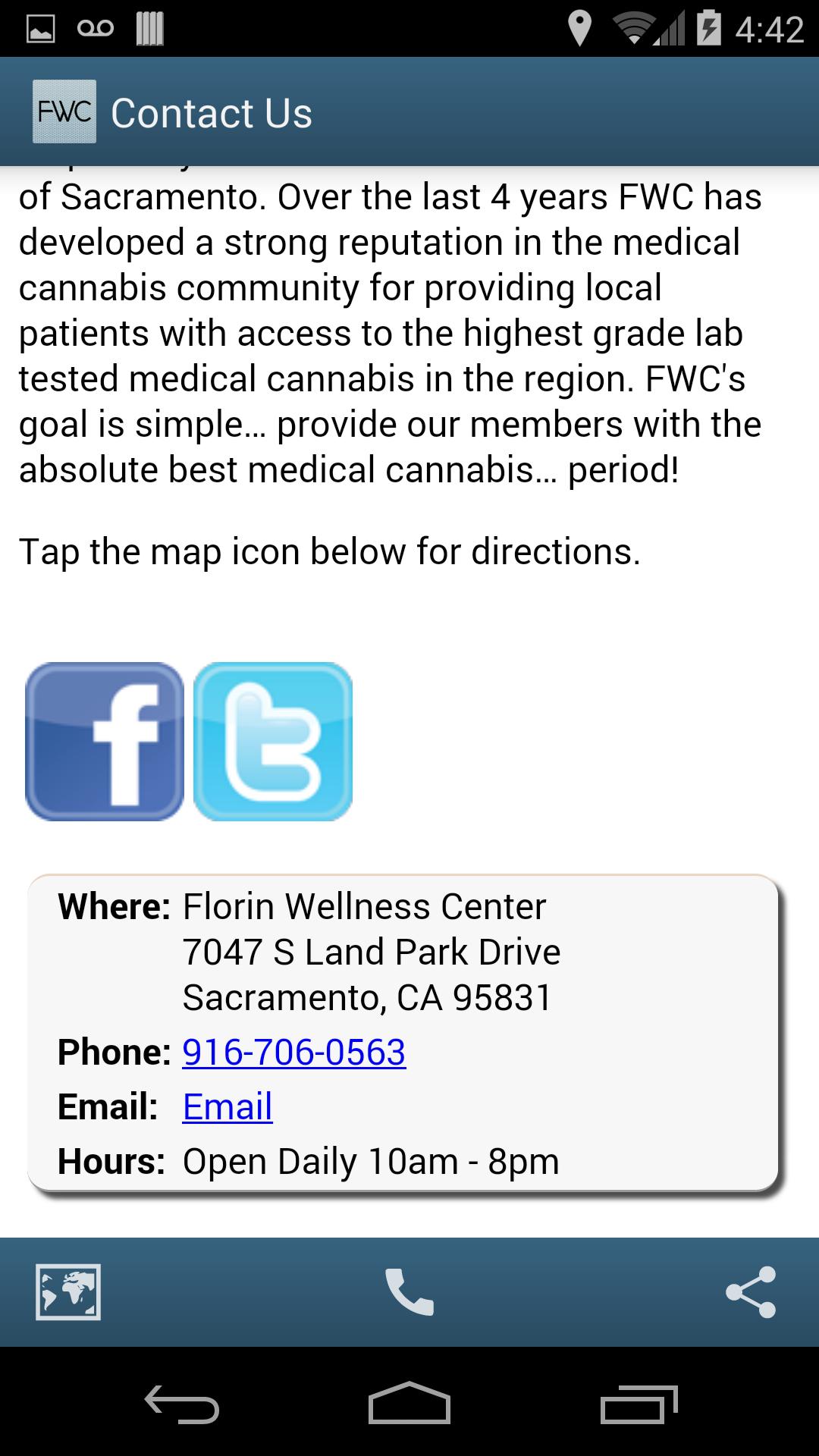Open the Email link
Image resolution: width=819 pixels, height=1456 pixels.
coord(226,1106)
